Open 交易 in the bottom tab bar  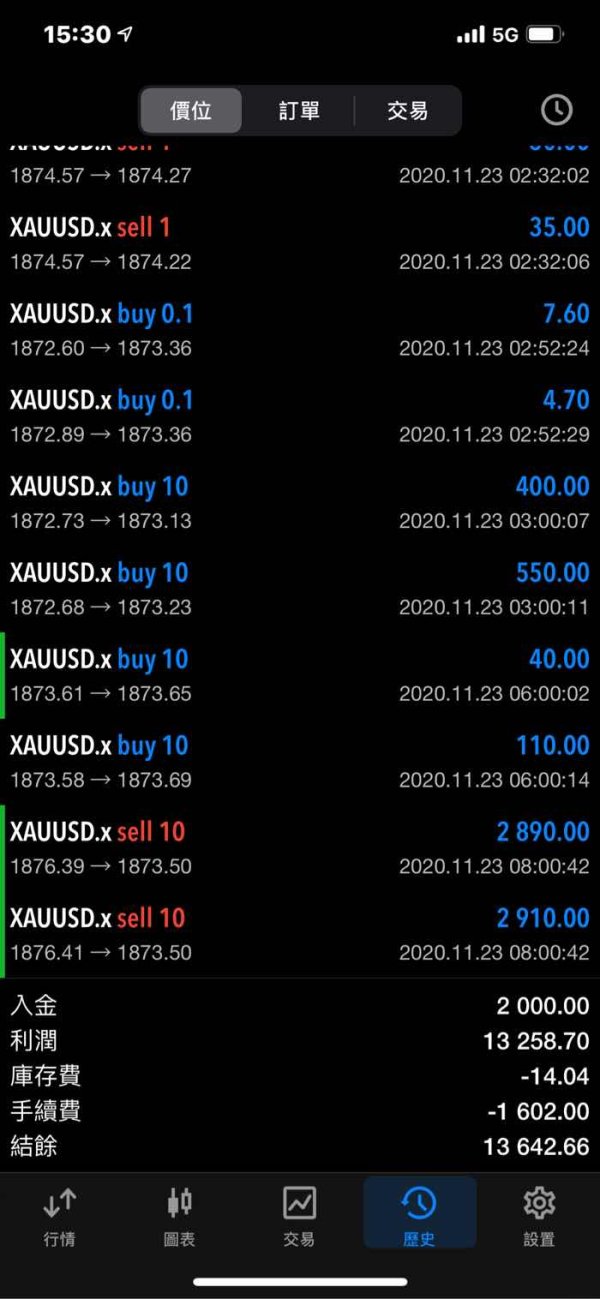pyautogui.click(x=299, y=1217)
